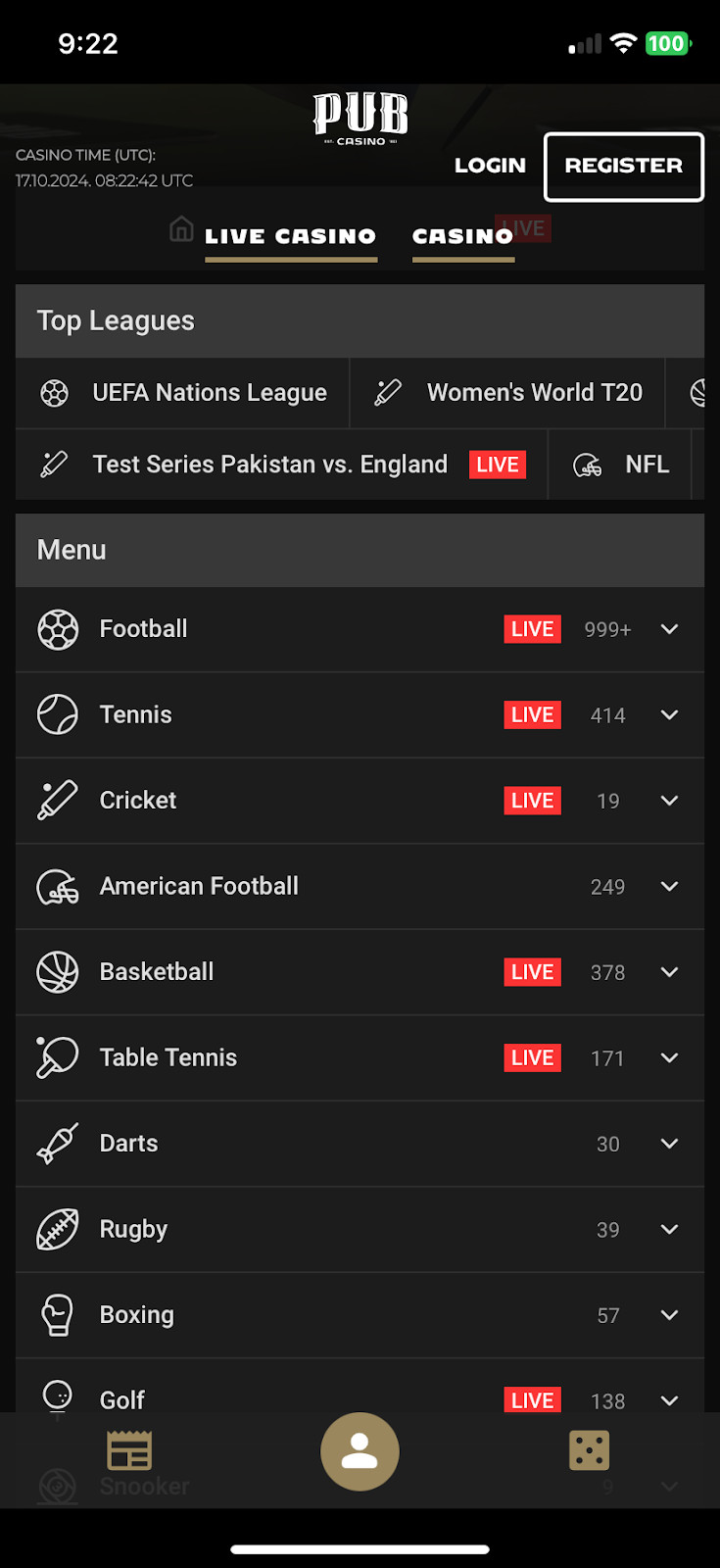Switch to the Live Casino tab
720x1568 pixels.
click(290, 236)
